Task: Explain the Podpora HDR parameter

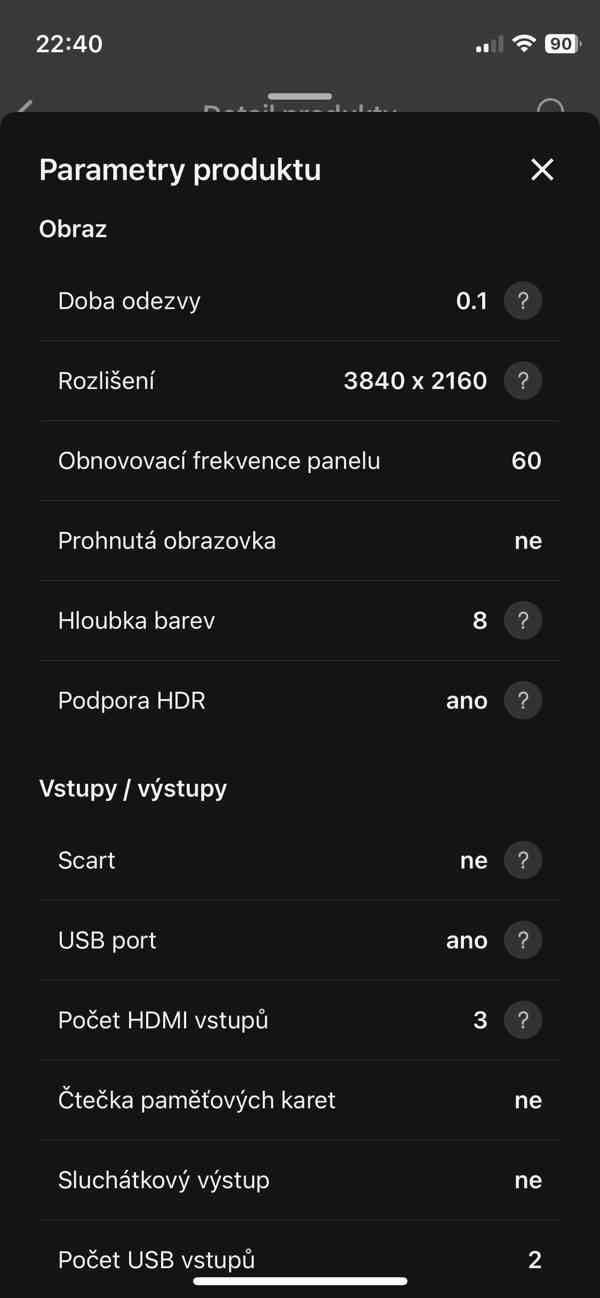Action: pos(522,701)
